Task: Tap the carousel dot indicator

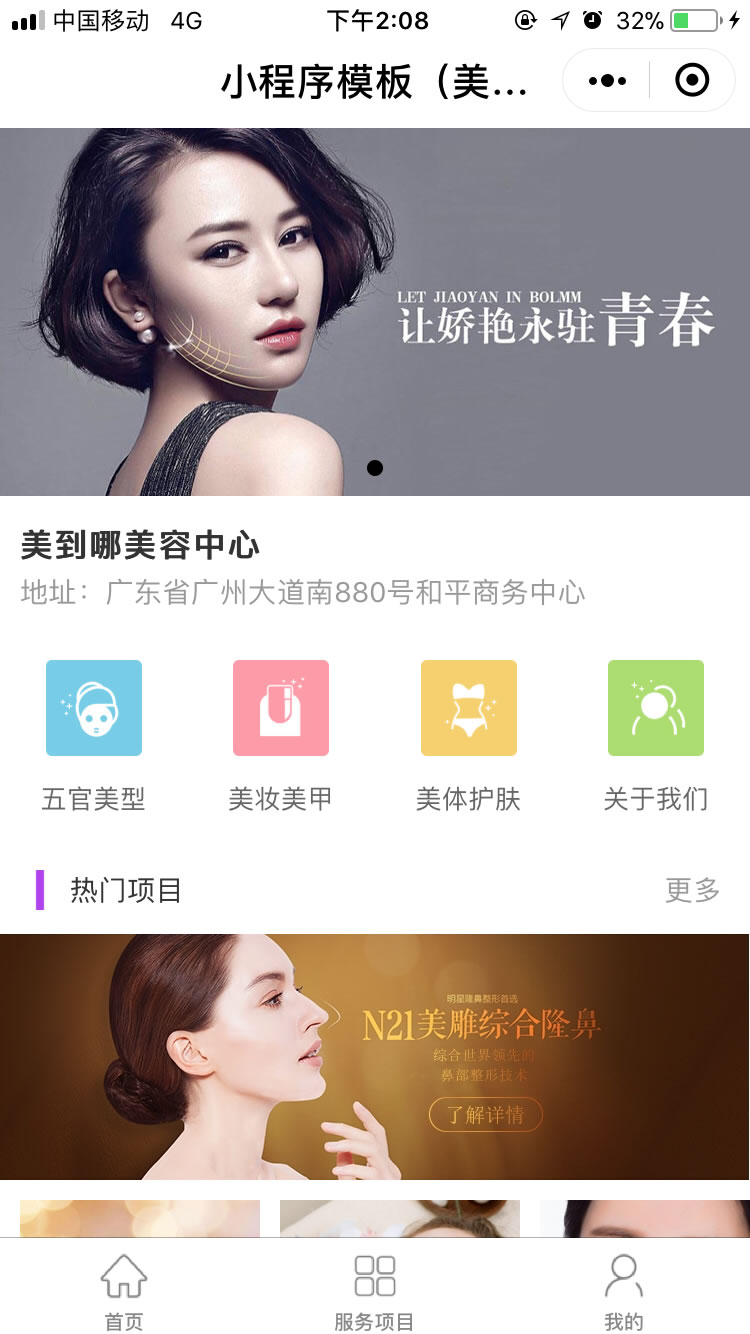Action: coord(375,467)
